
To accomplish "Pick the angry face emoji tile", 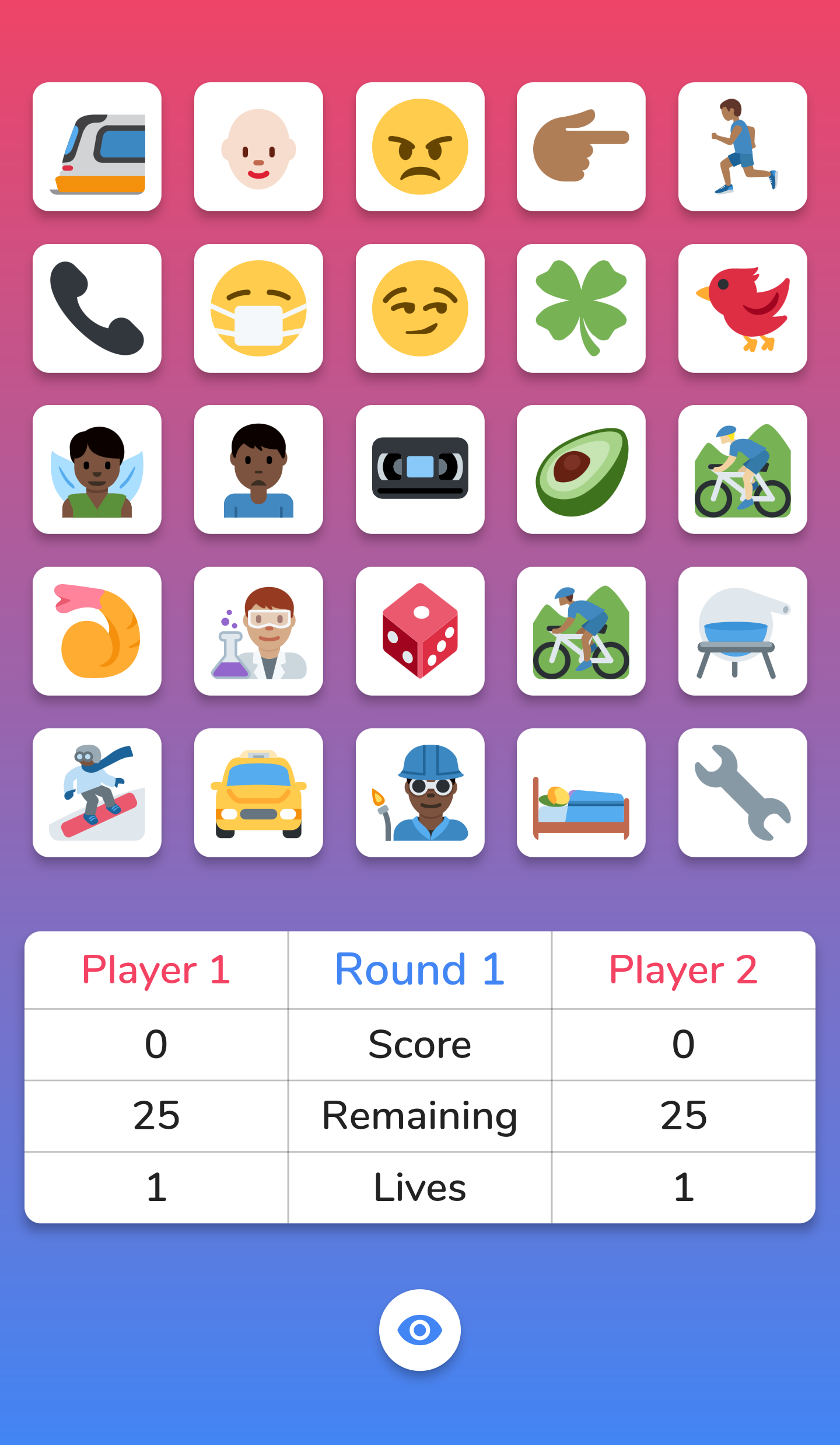I will click(420, 146).
